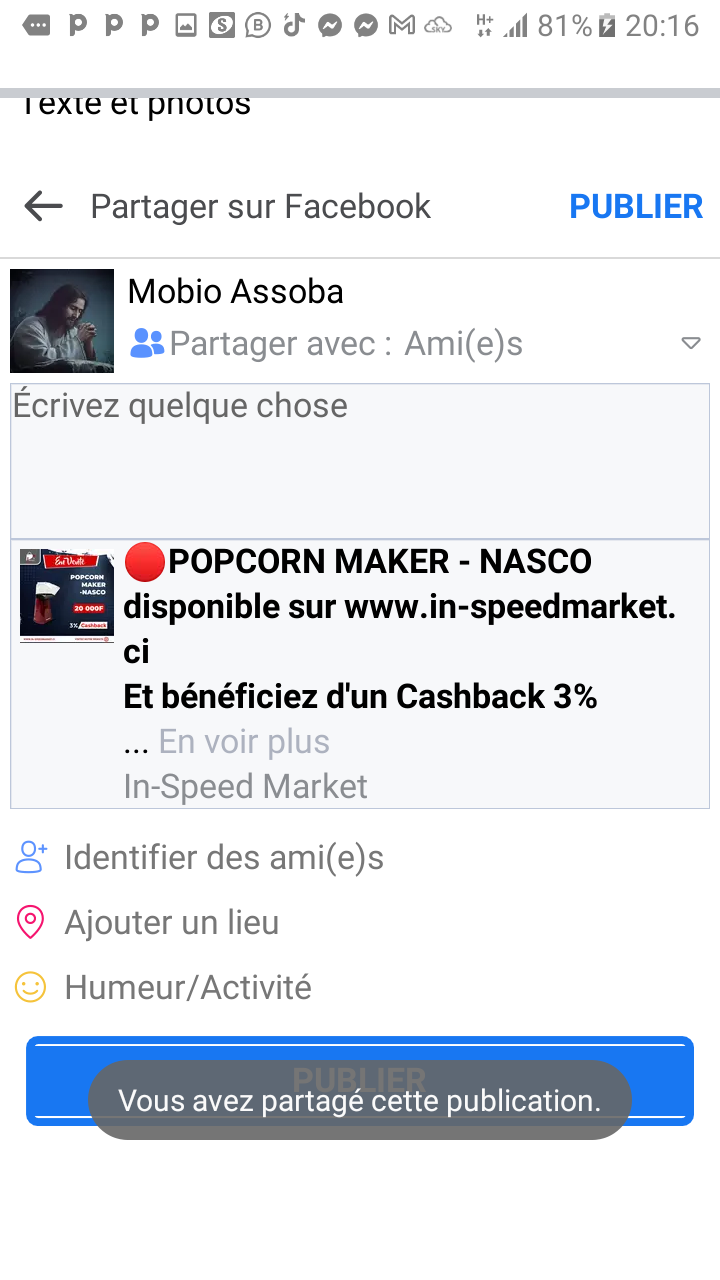720x1280 pixels.
Task: Focus the Écrivez quelque chose text field
Action: click(360, 460)
